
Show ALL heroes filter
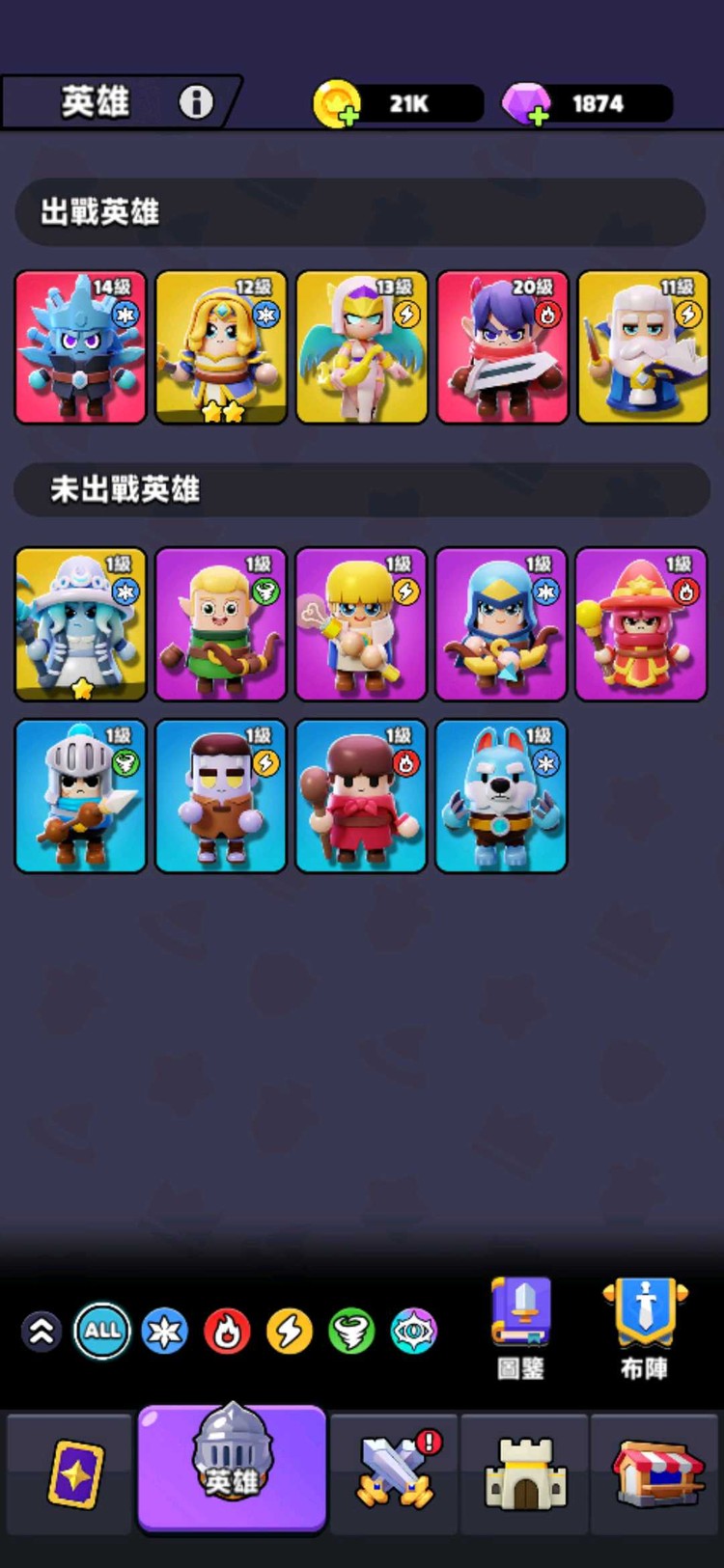pos(102,1332)
